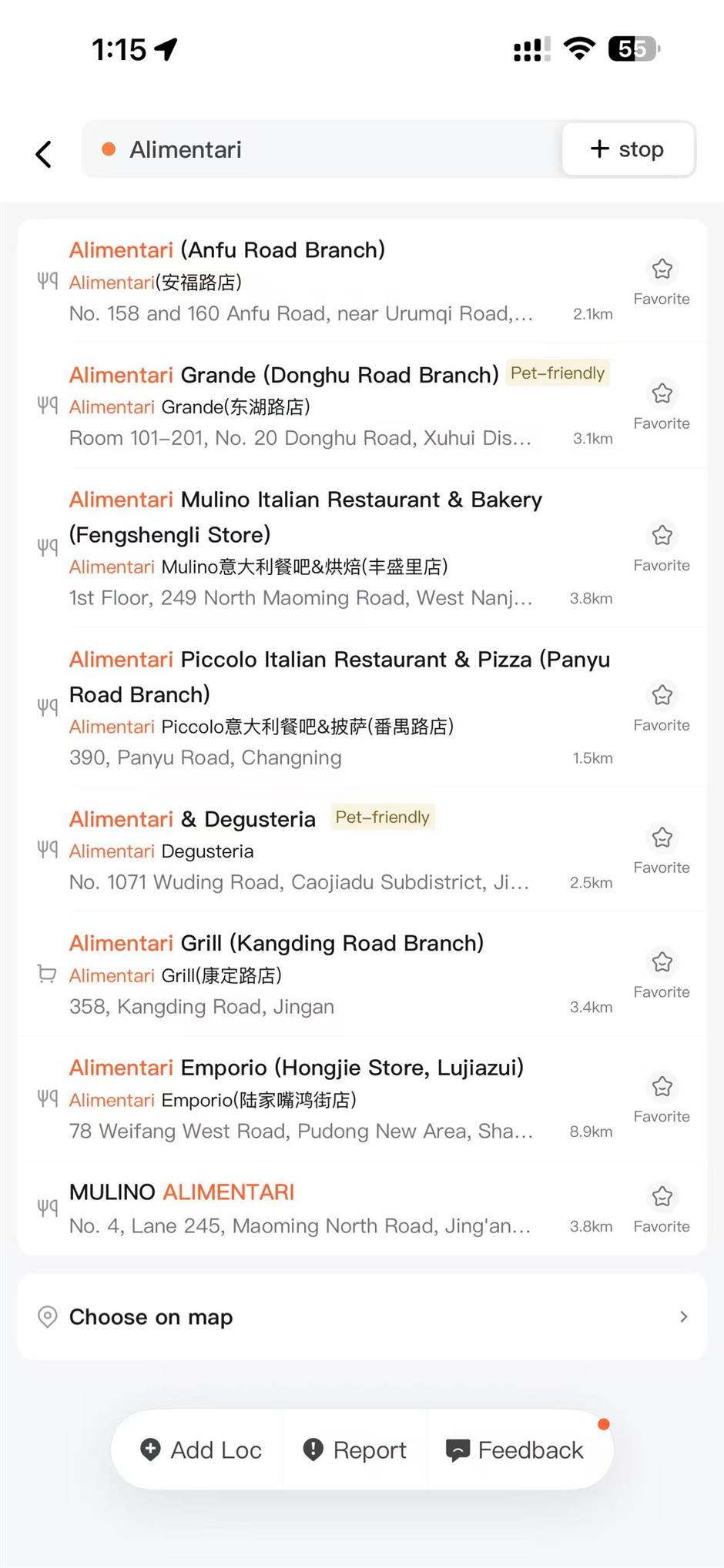Favorite the MULINO ALIMENTARI result
This screenshot has height=1568, width=724.
click(x=662, y=1207)
